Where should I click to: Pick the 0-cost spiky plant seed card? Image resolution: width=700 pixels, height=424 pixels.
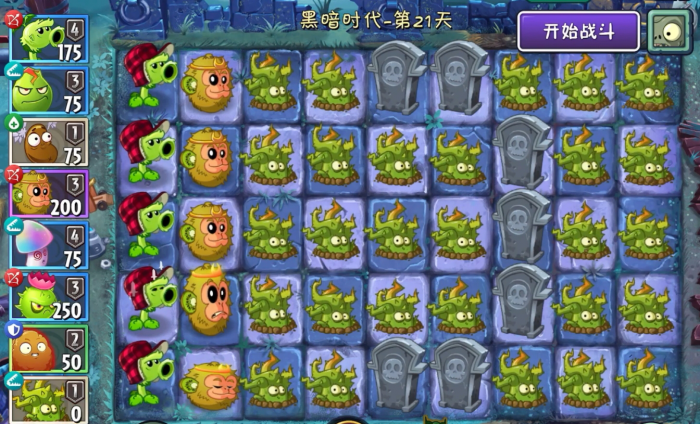click(49, 399)
